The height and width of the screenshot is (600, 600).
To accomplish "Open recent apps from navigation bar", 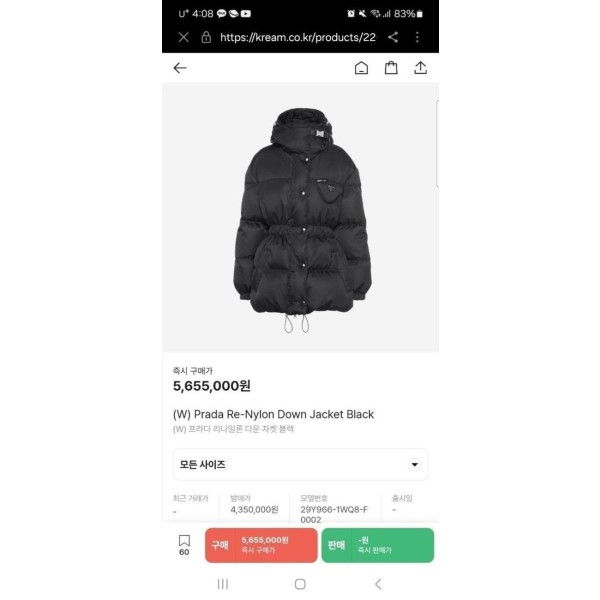I will (223, 584).
